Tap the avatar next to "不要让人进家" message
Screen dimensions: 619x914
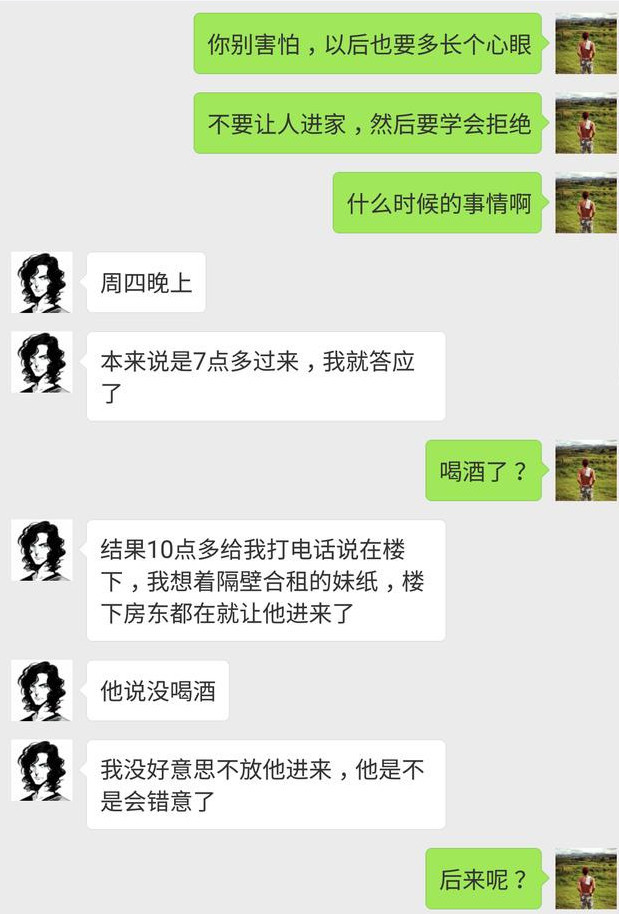pos(586,123)
